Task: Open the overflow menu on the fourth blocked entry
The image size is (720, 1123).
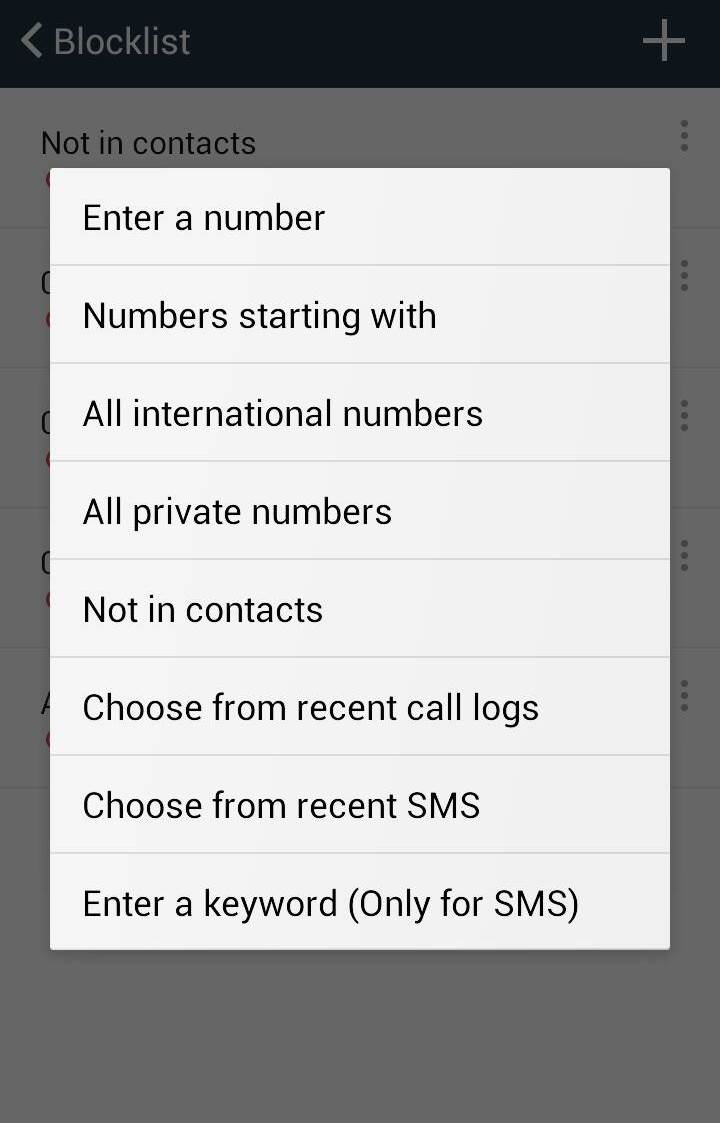Action: pyautogui.click(x=683, y=557)
